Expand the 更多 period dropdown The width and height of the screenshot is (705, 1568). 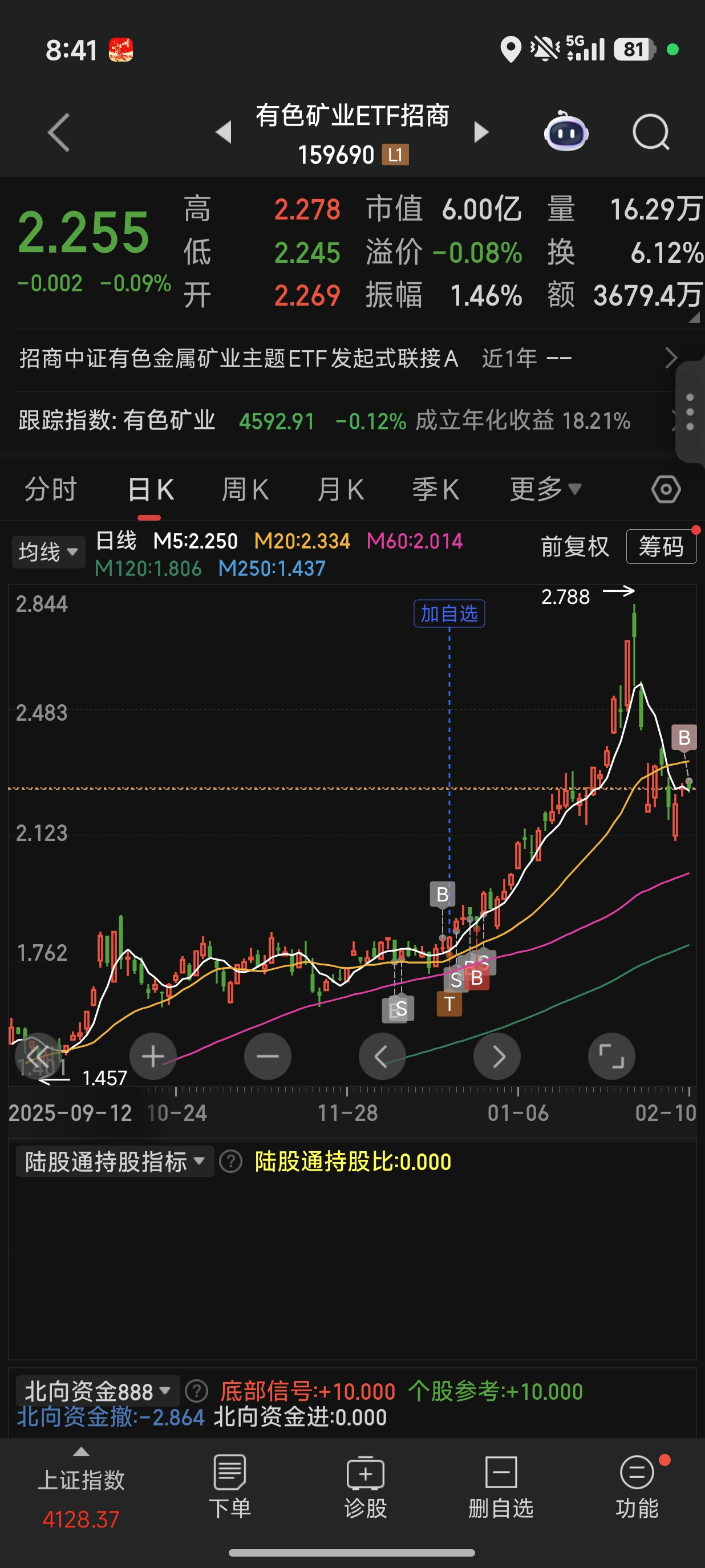(545, 489)
